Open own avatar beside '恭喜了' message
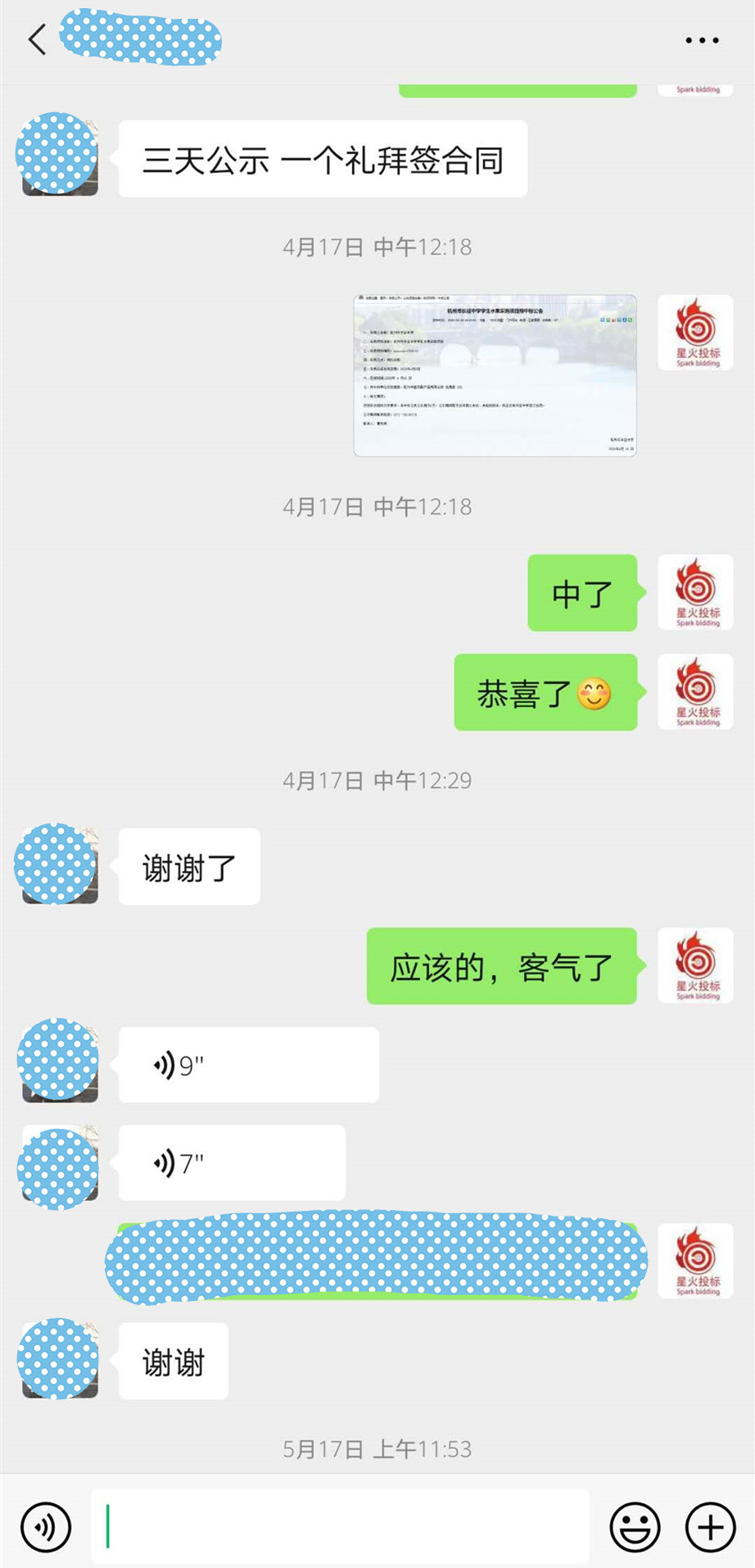The height and width of the screenshot is (1568, 755). pyautogui.click(x=695, y=691)
